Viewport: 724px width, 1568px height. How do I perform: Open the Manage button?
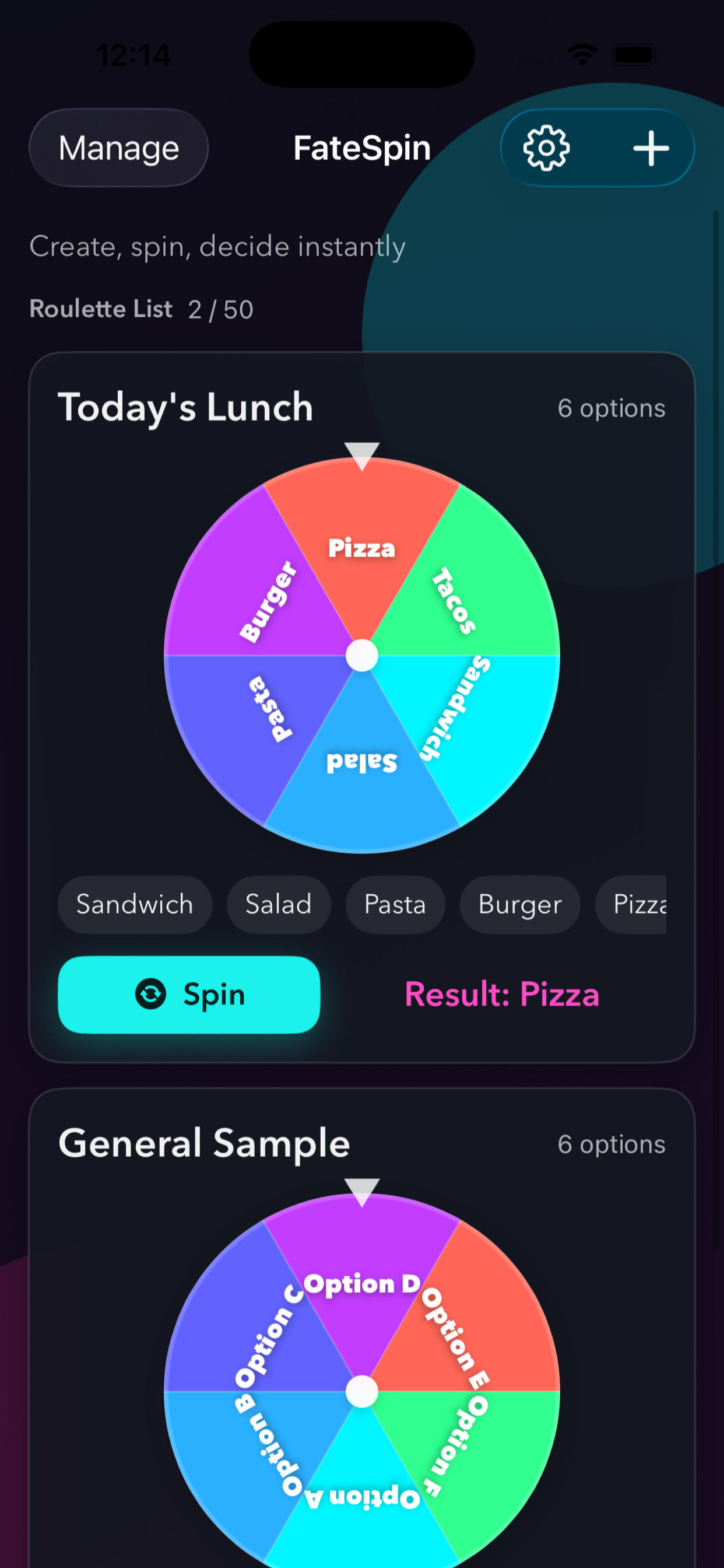click(x=119, y=148)
